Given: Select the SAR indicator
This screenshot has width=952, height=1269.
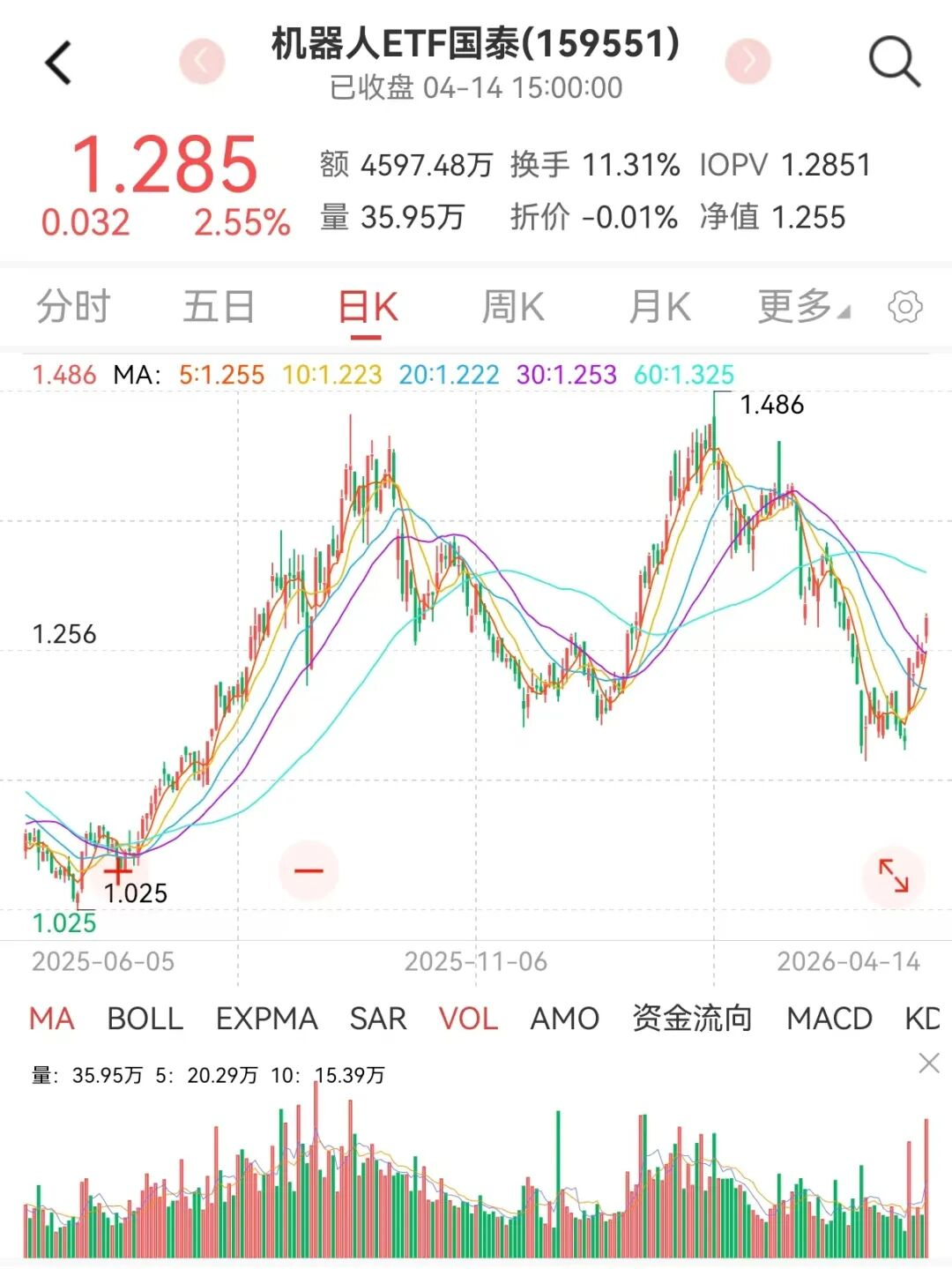Looking at the screenshot, I should (x=378, y=1019).
